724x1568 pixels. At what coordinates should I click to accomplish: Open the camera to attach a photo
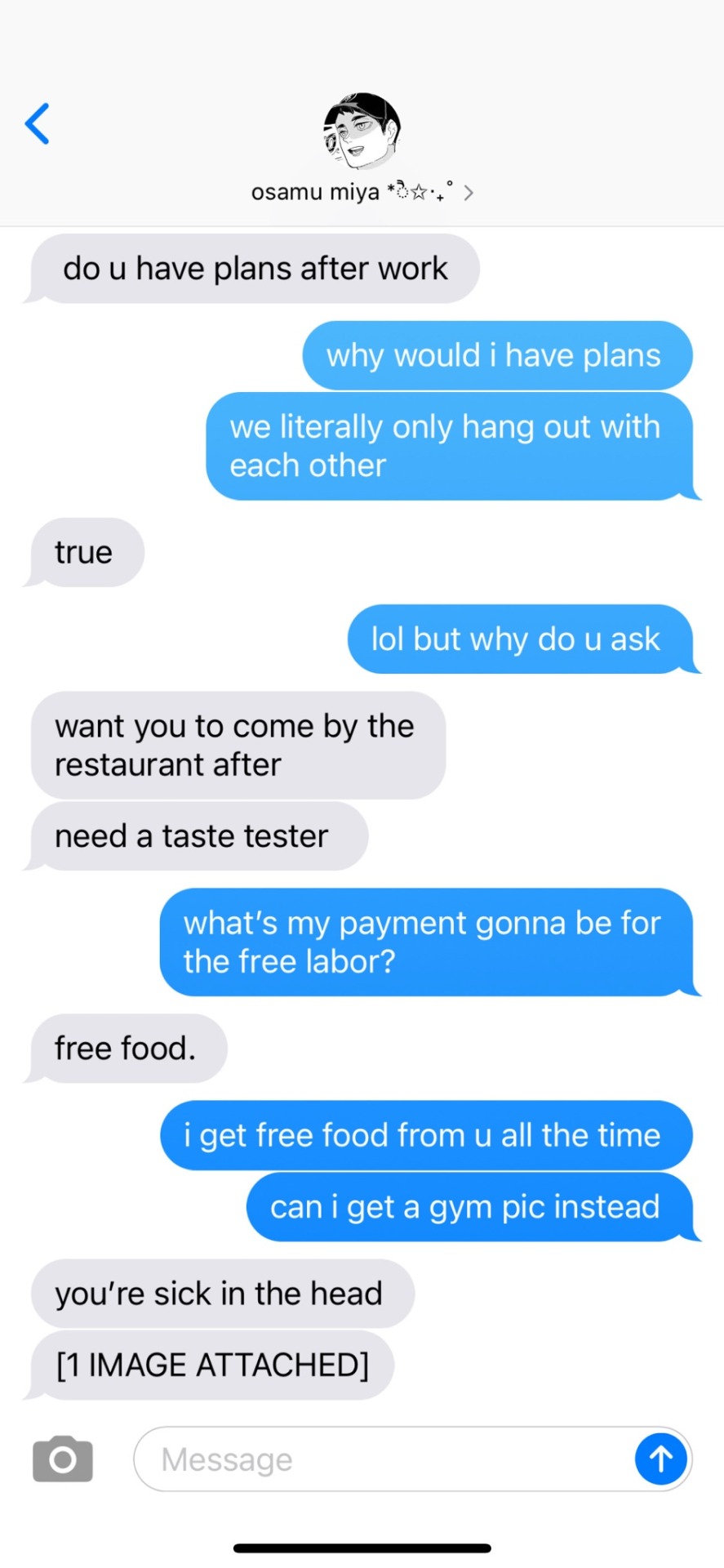(x=63, y=1459)
